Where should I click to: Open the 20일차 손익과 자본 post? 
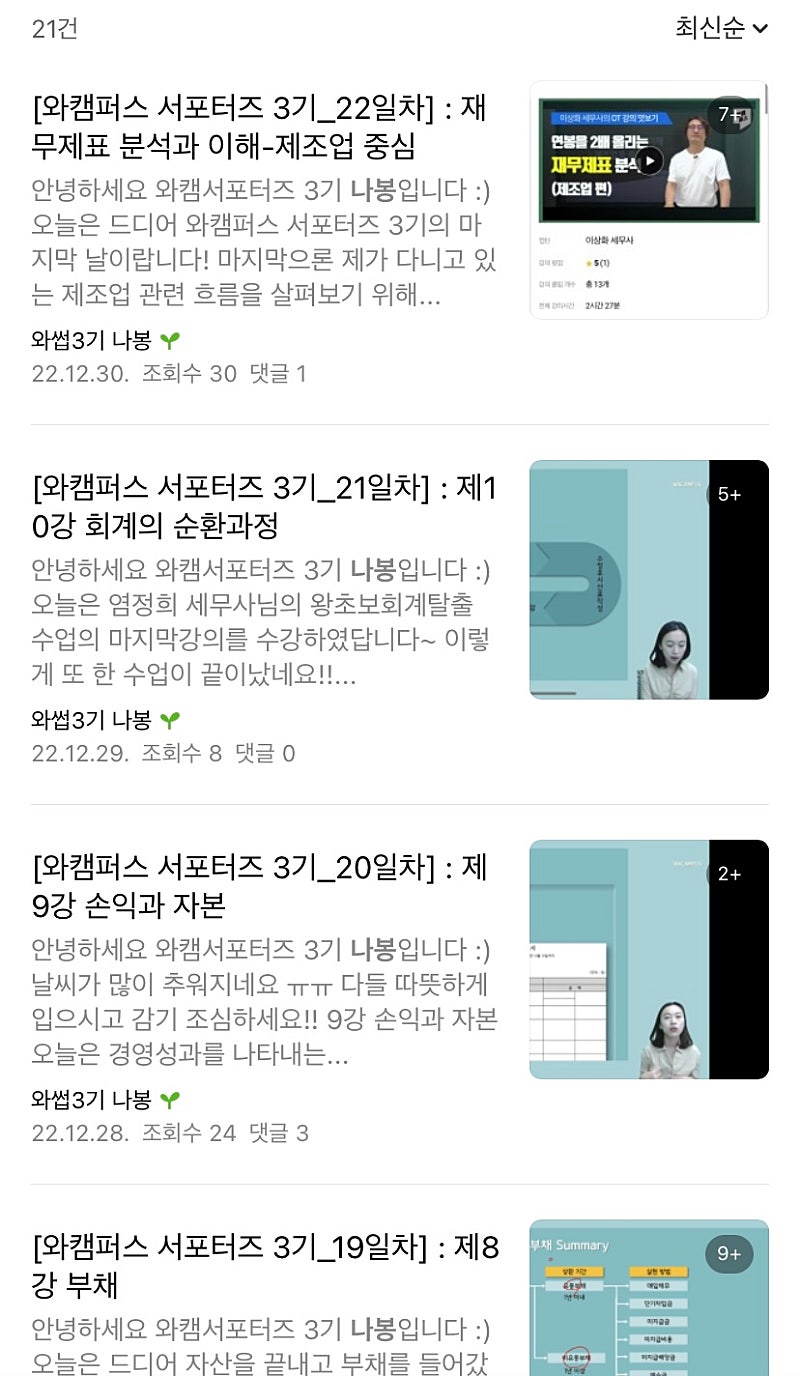pyautogui.click(x=259, y=887)
